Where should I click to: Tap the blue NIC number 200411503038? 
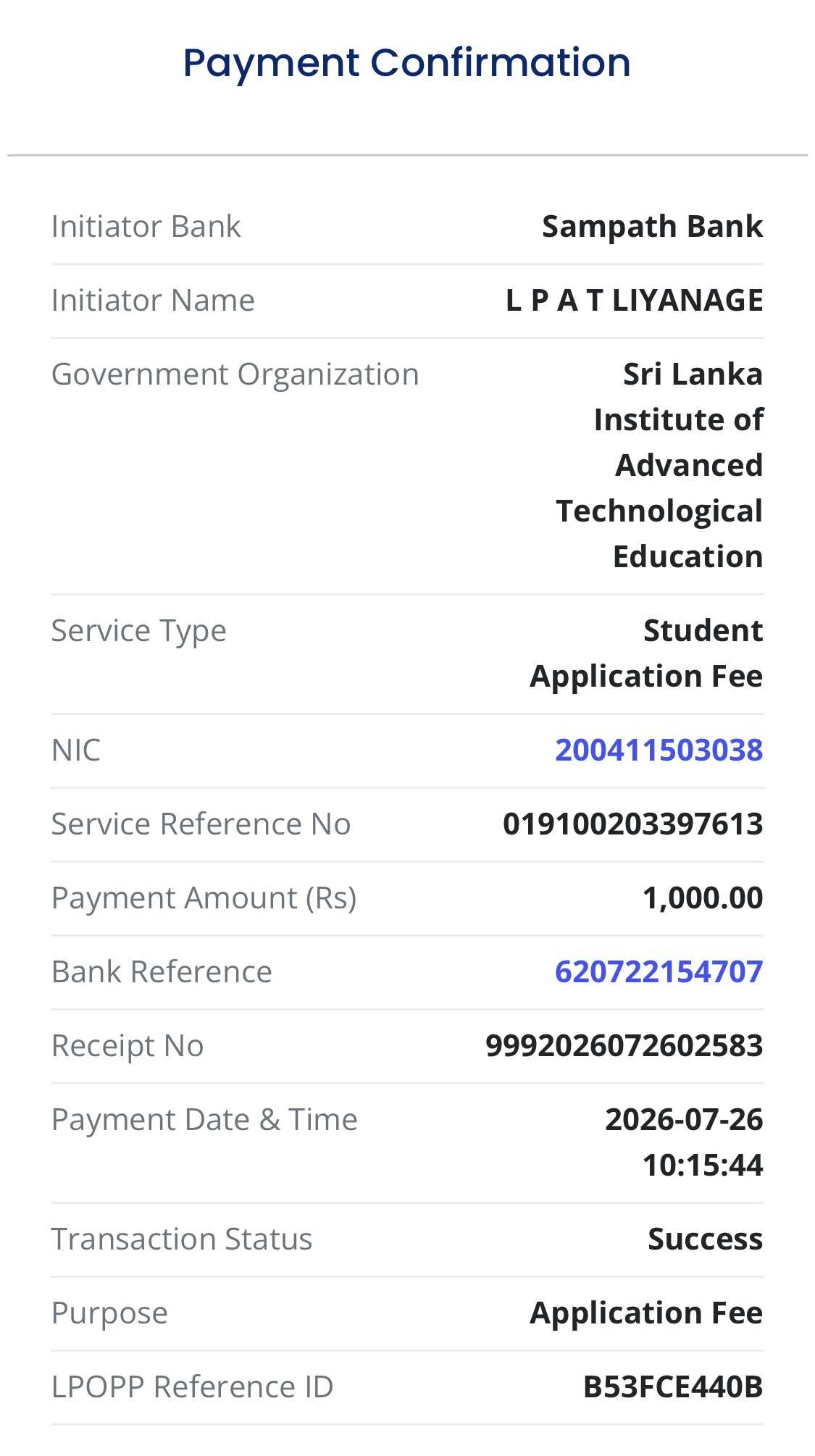659,750
